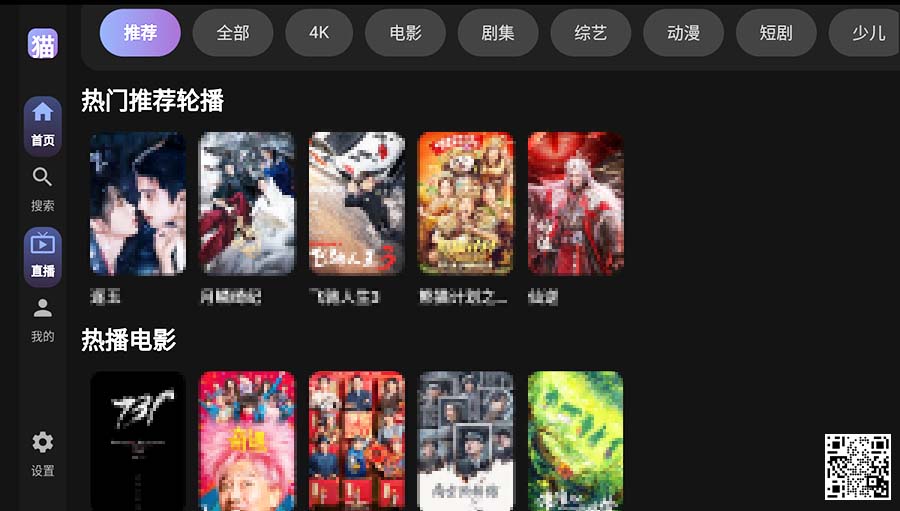
Task: Play the 熊猫计划之… recommended title
Action: point(466,203)
